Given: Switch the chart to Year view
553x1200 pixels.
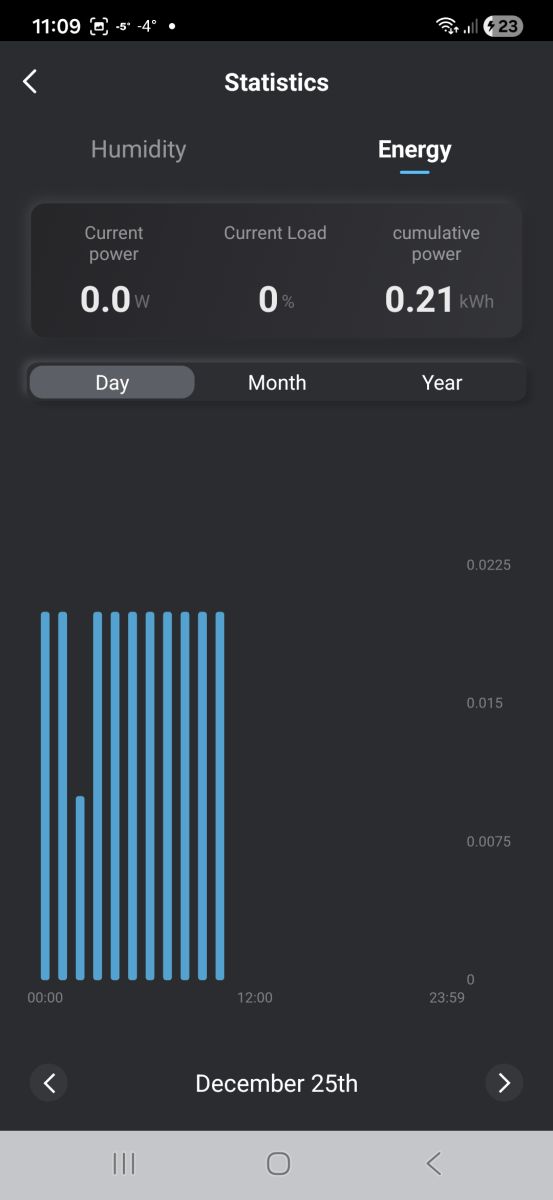Looking at the screenshot, I should [442, 383].
